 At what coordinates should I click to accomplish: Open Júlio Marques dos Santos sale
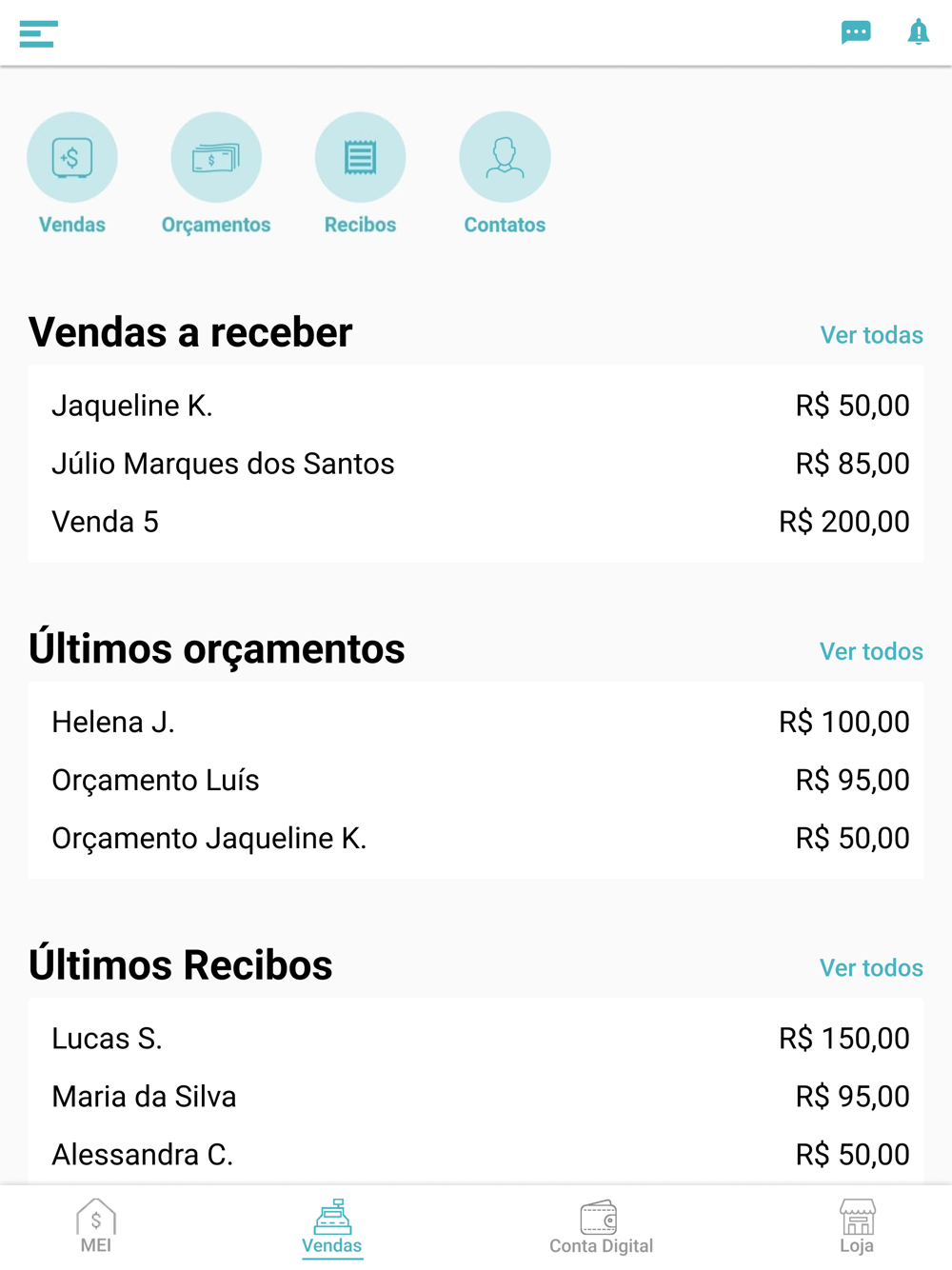[476, 464]
